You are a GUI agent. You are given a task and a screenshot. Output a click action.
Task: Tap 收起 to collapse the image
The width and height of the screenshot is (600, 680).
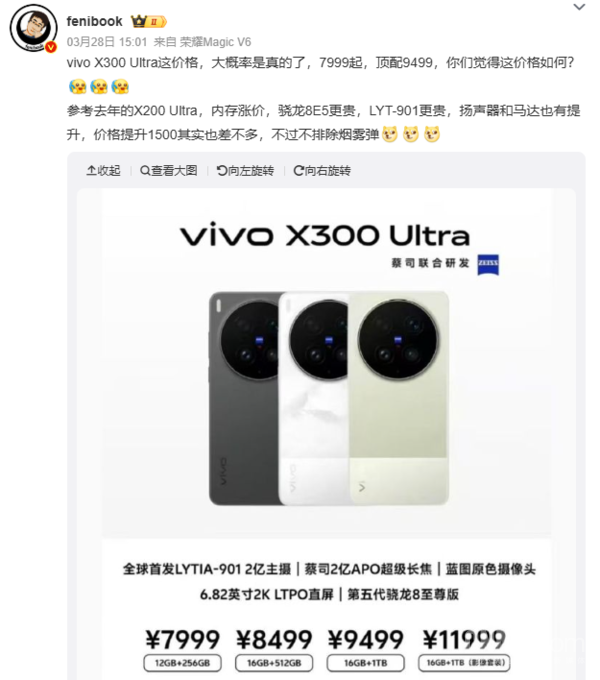coord(104,171)
